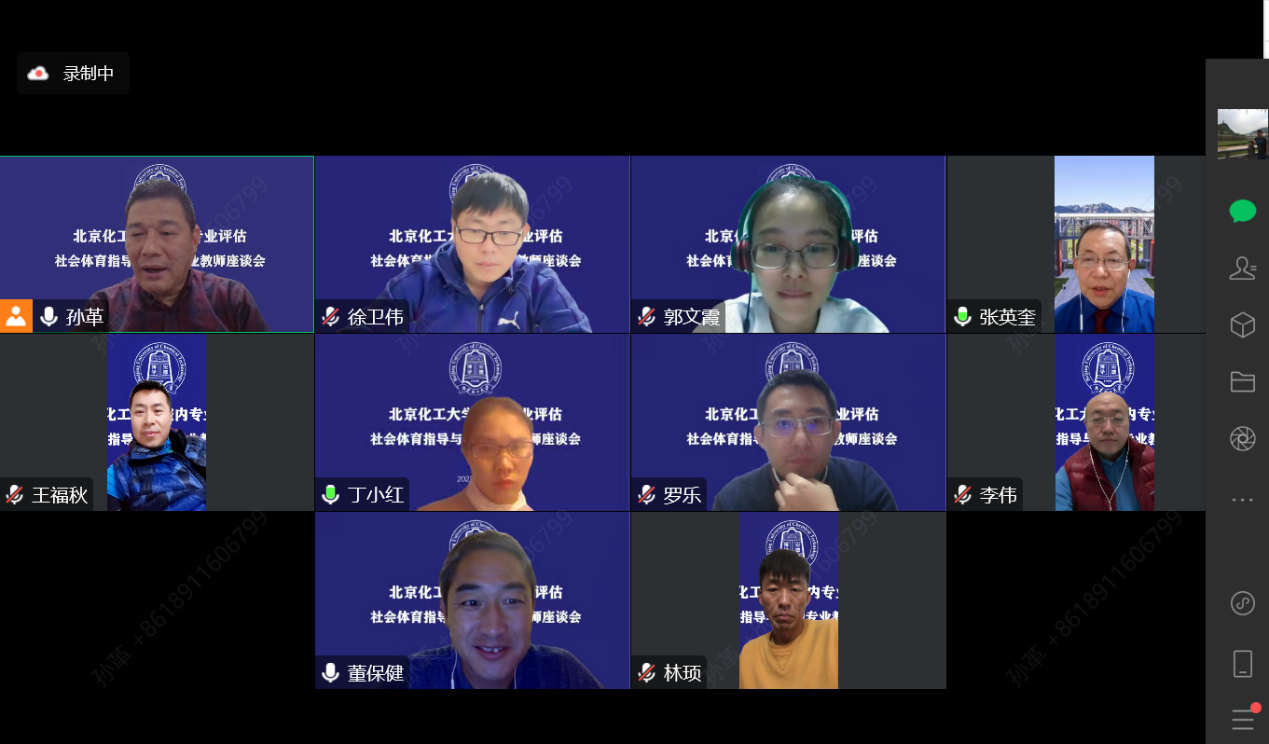Image resolution: width=1269 pixels, height=744 pixels.
Task: Open the green chat bubble icon
Action: pyautogui.click(x=1242, y=211)
